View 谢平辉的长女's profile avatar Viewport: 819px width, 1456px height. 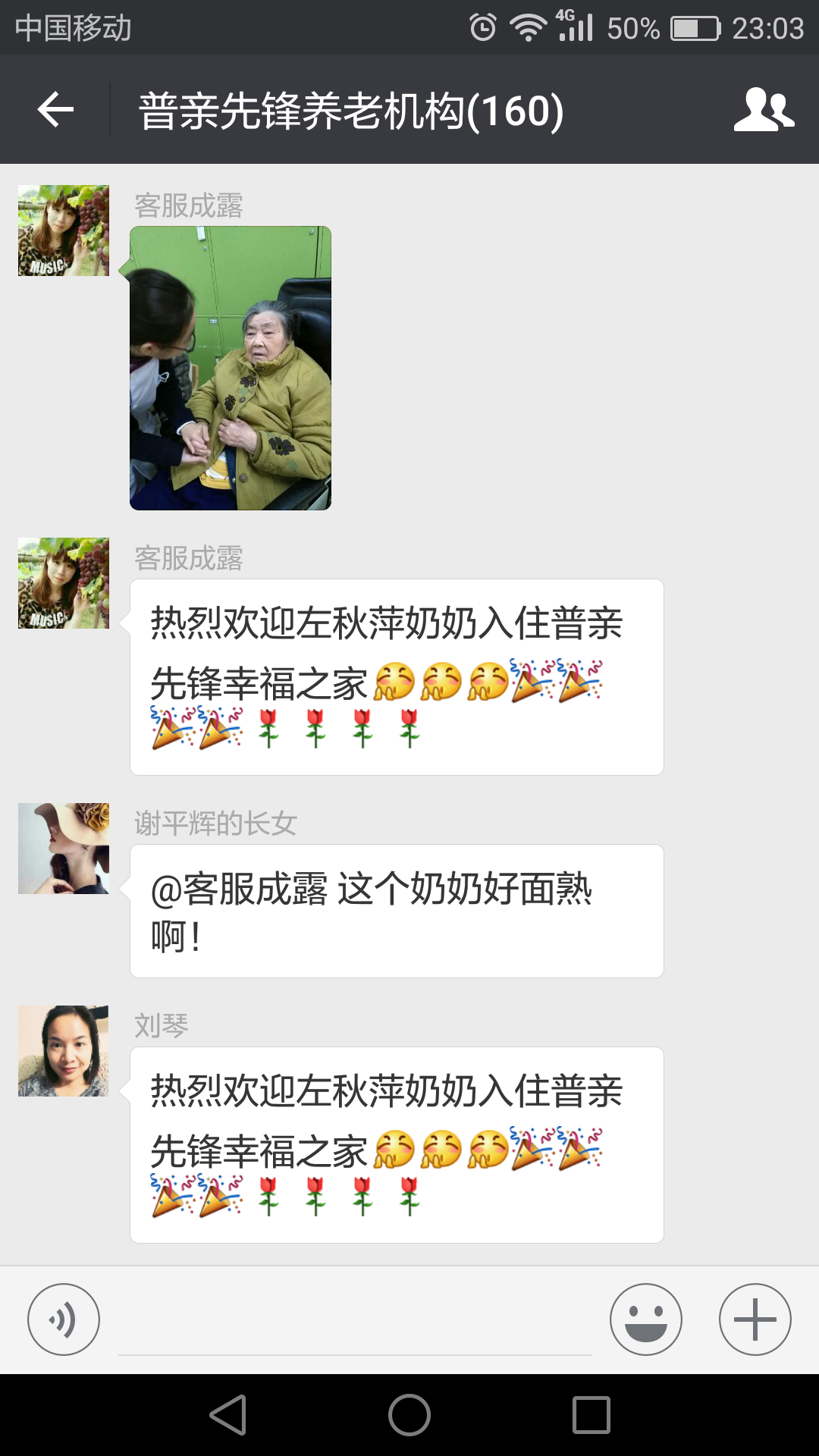[x=64, y=849]
